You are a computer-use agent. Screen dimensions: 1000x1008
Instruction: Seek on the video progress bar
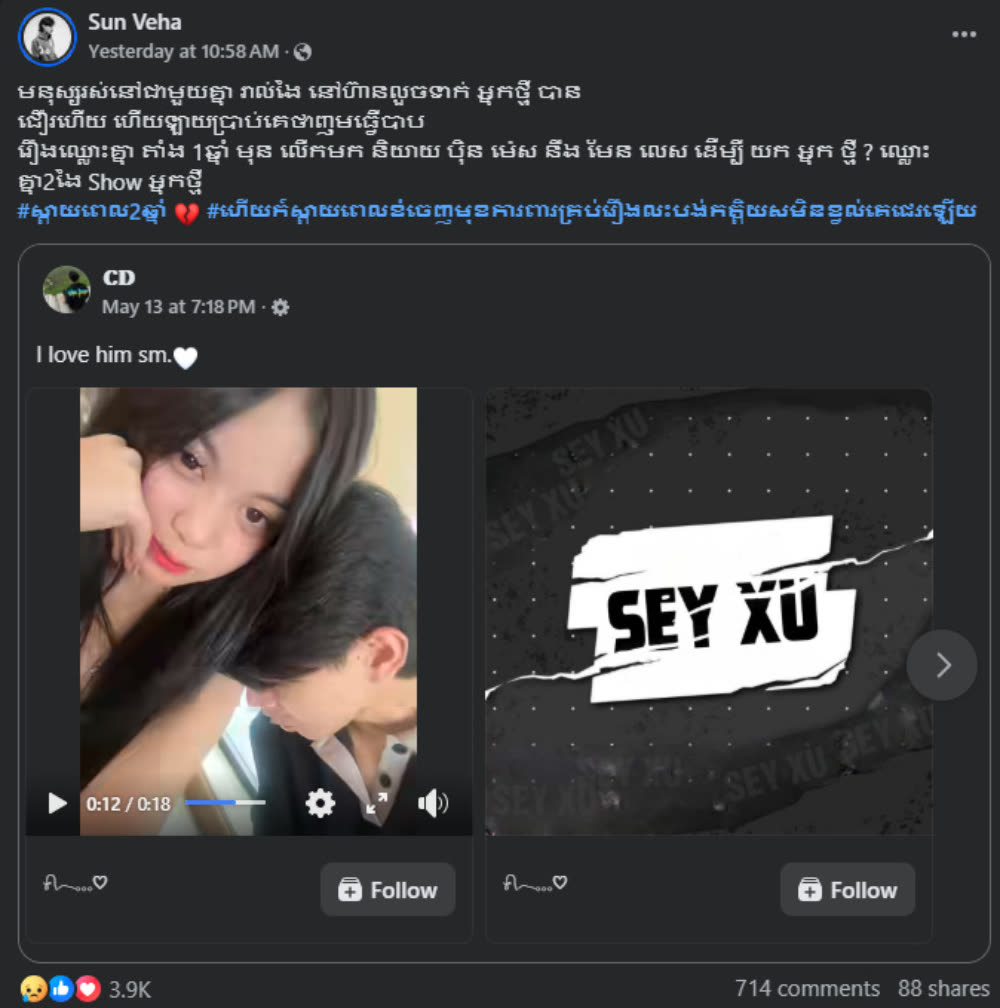point(225,803)
